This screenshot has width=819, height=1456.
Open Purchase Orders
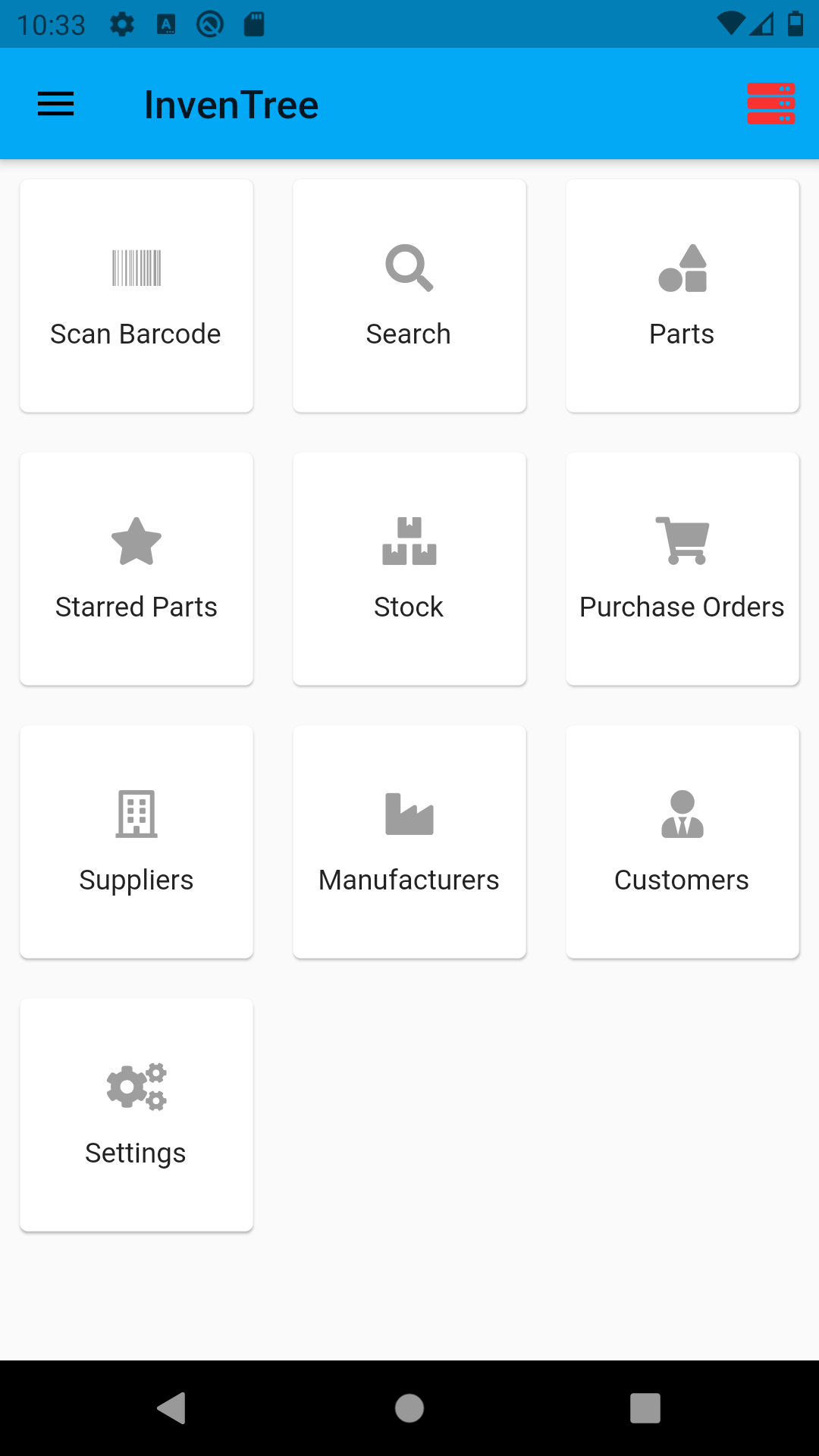682,569
